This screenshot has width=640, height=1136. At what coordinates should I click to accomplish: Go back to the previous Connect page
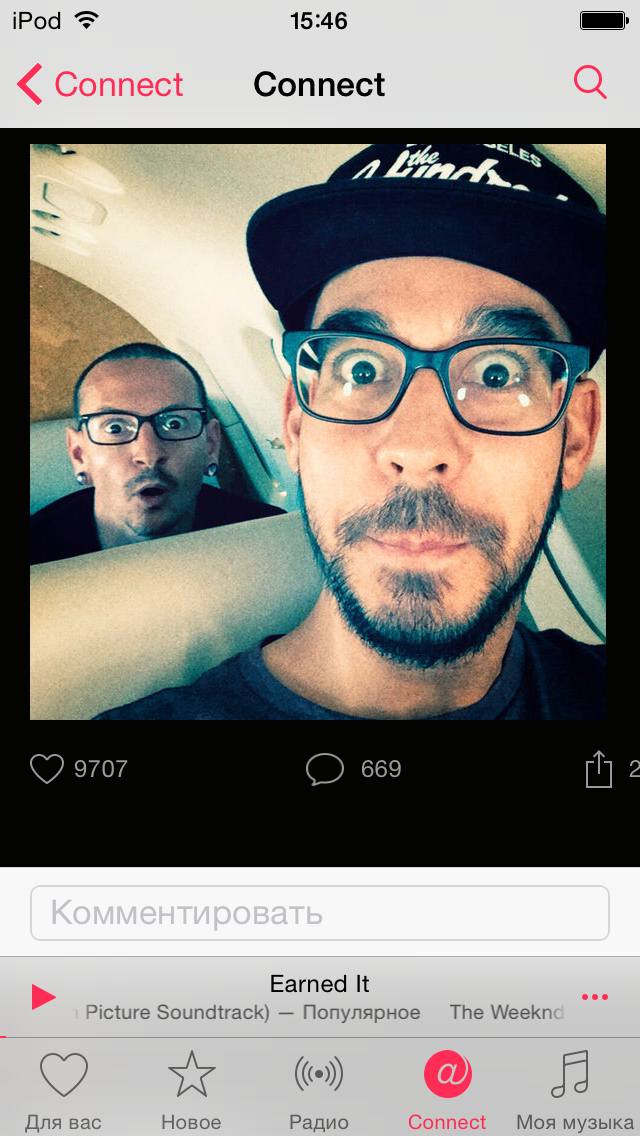100,85
